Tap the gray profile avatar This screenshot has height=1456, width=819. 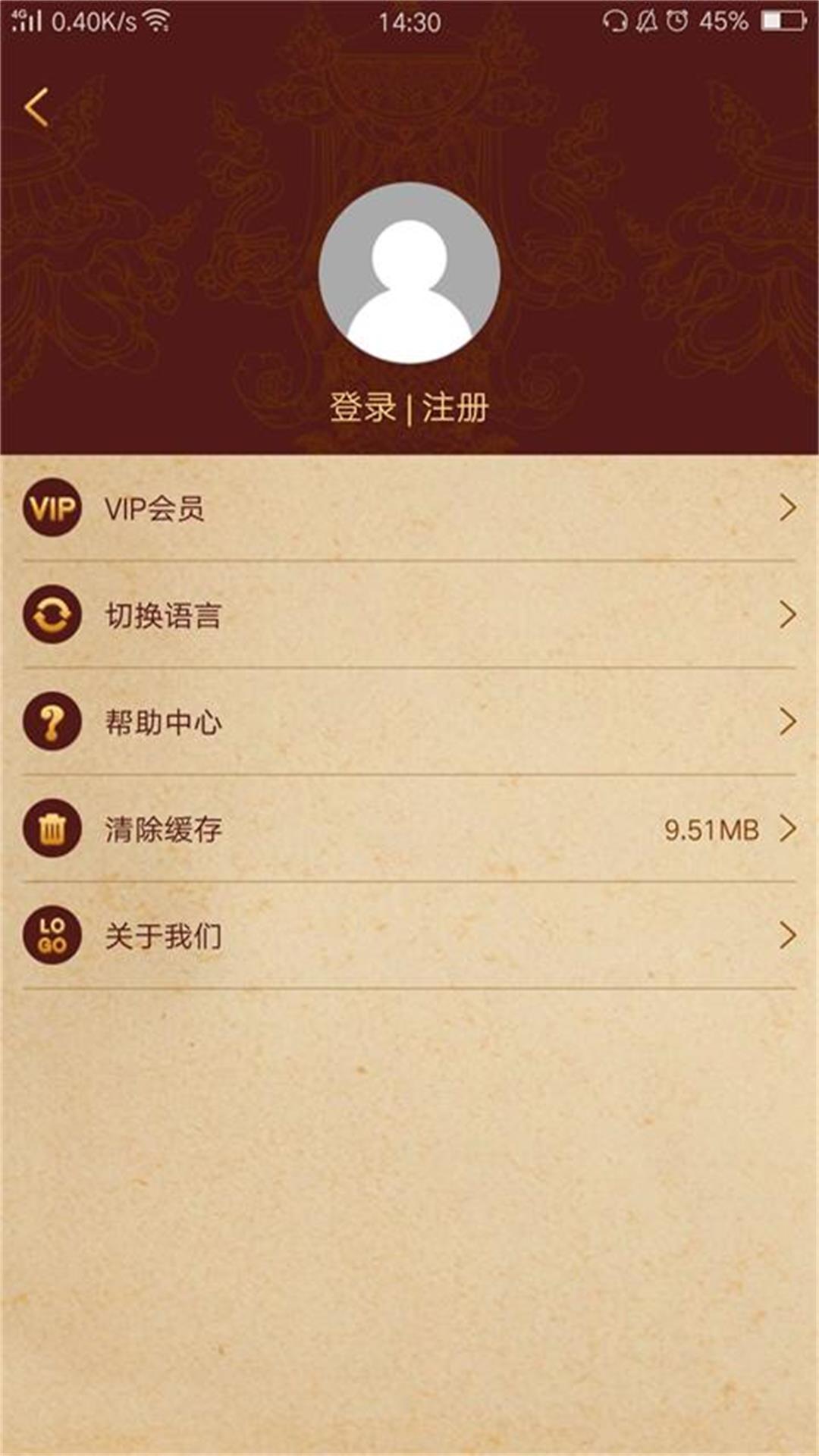coord(409,273)
